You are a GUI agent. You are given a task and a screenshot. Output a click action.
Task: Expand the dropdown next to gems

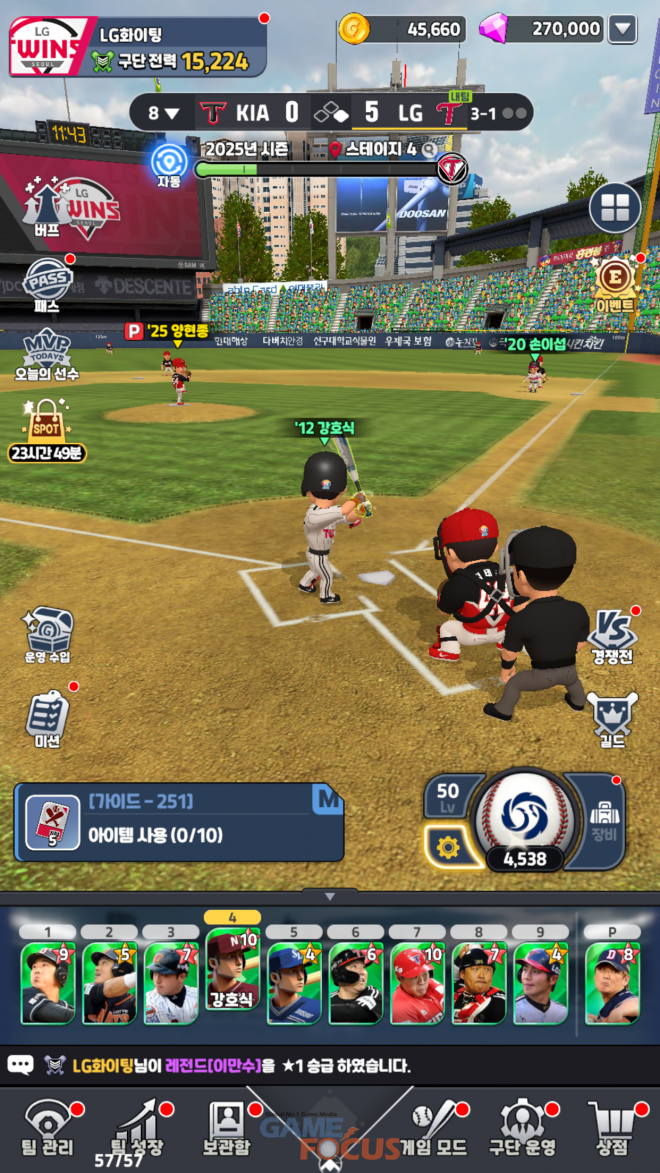tap(622, 29)
